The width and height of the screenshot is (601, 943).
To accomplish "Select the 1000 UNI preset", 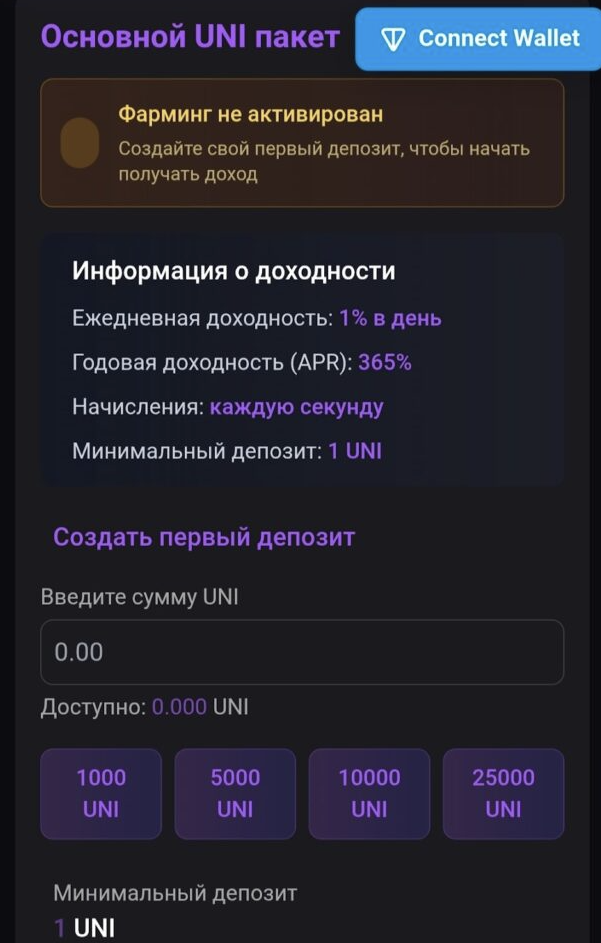I will coord(101,793).
